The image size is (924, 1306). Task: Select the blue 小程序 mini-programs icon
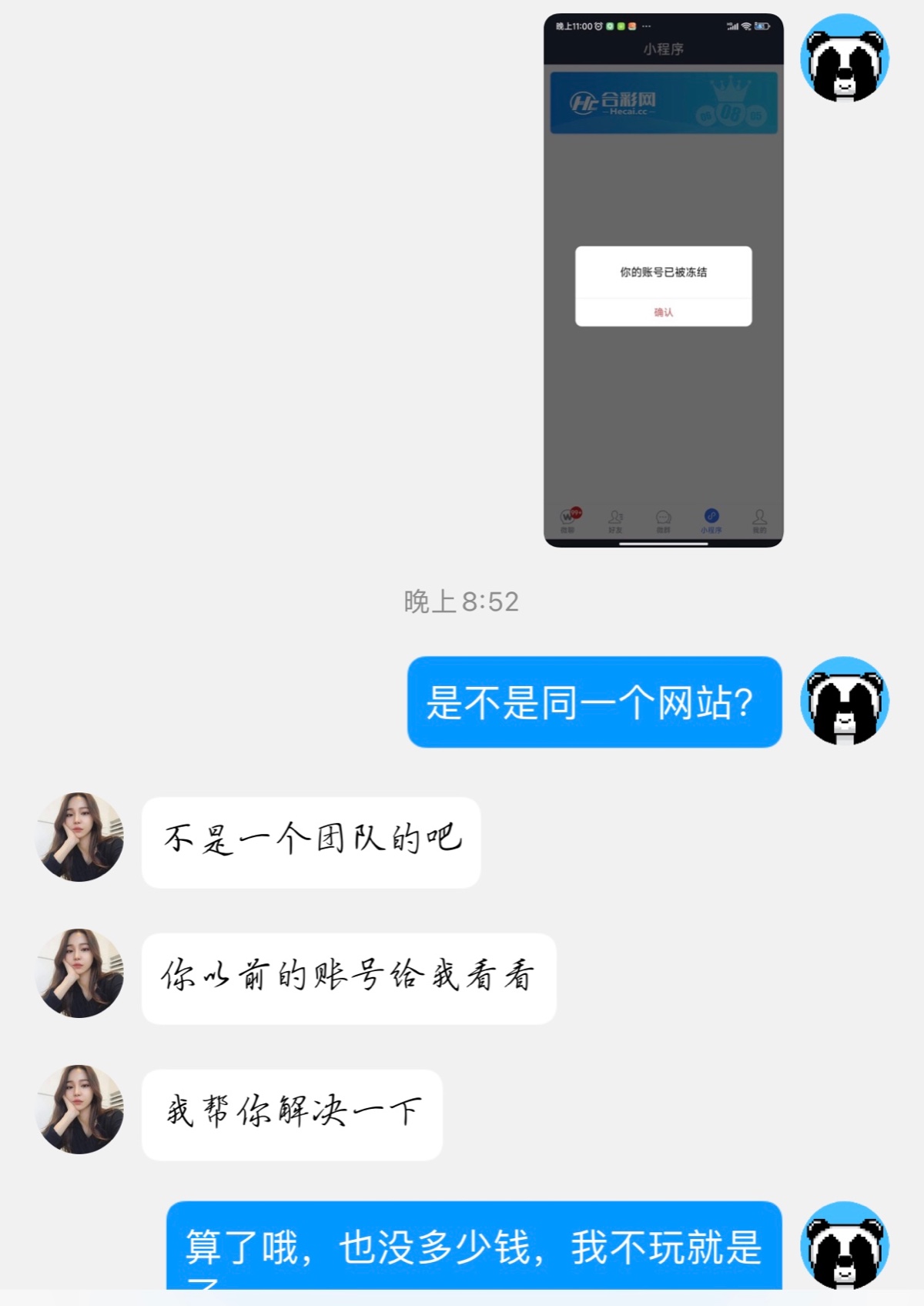(x=711, y=516)
